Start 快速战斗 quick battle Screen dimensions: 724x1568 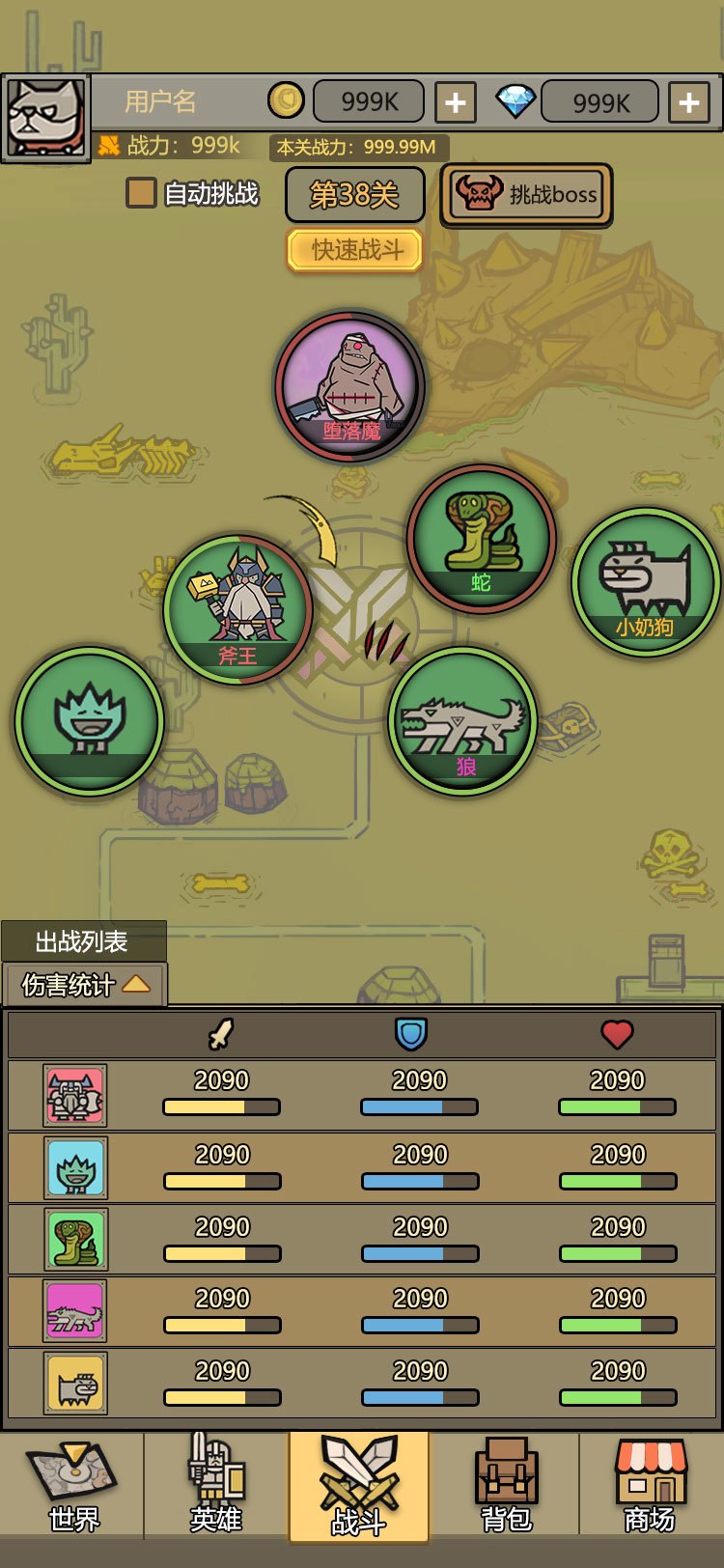354,250
